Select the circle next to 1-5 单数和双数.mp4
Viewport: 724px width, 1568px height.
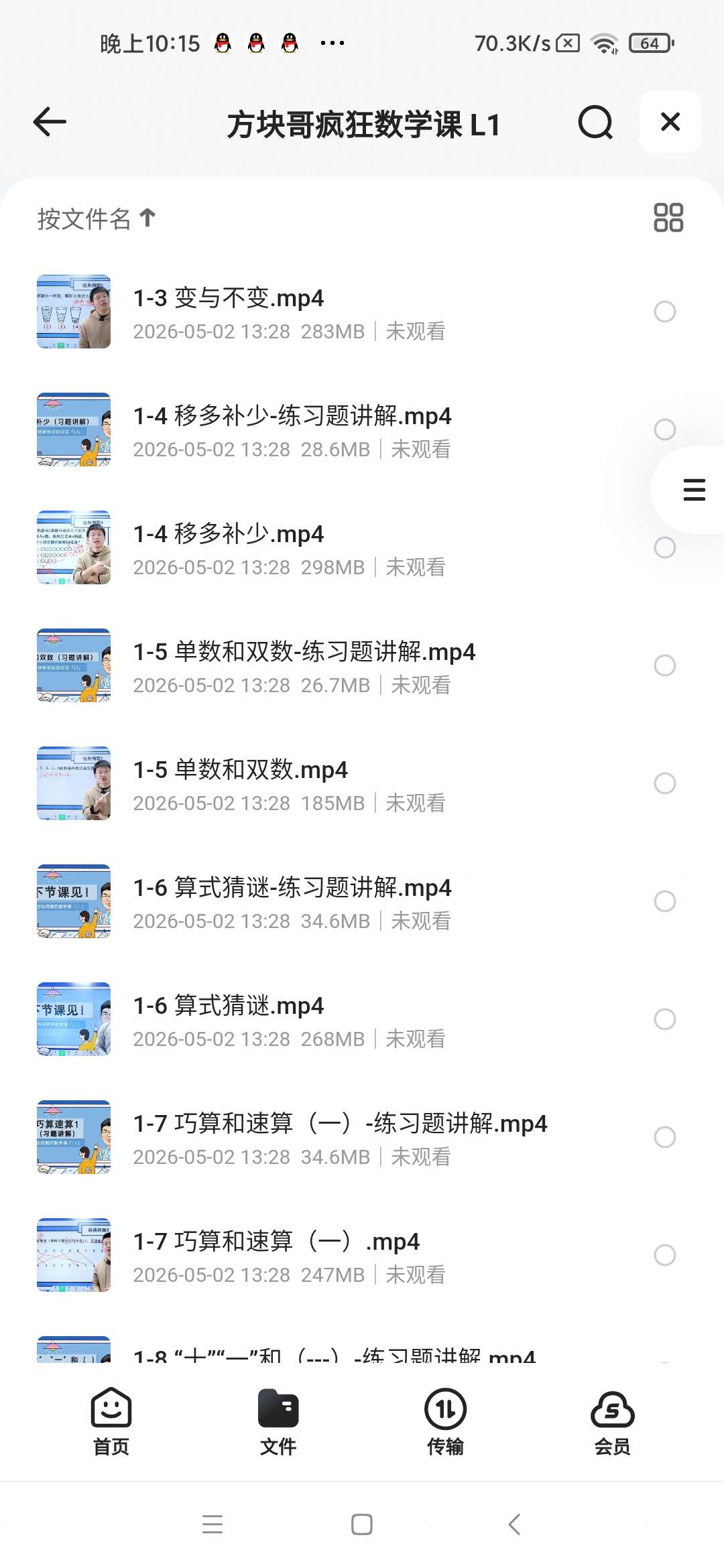(664, 783)
